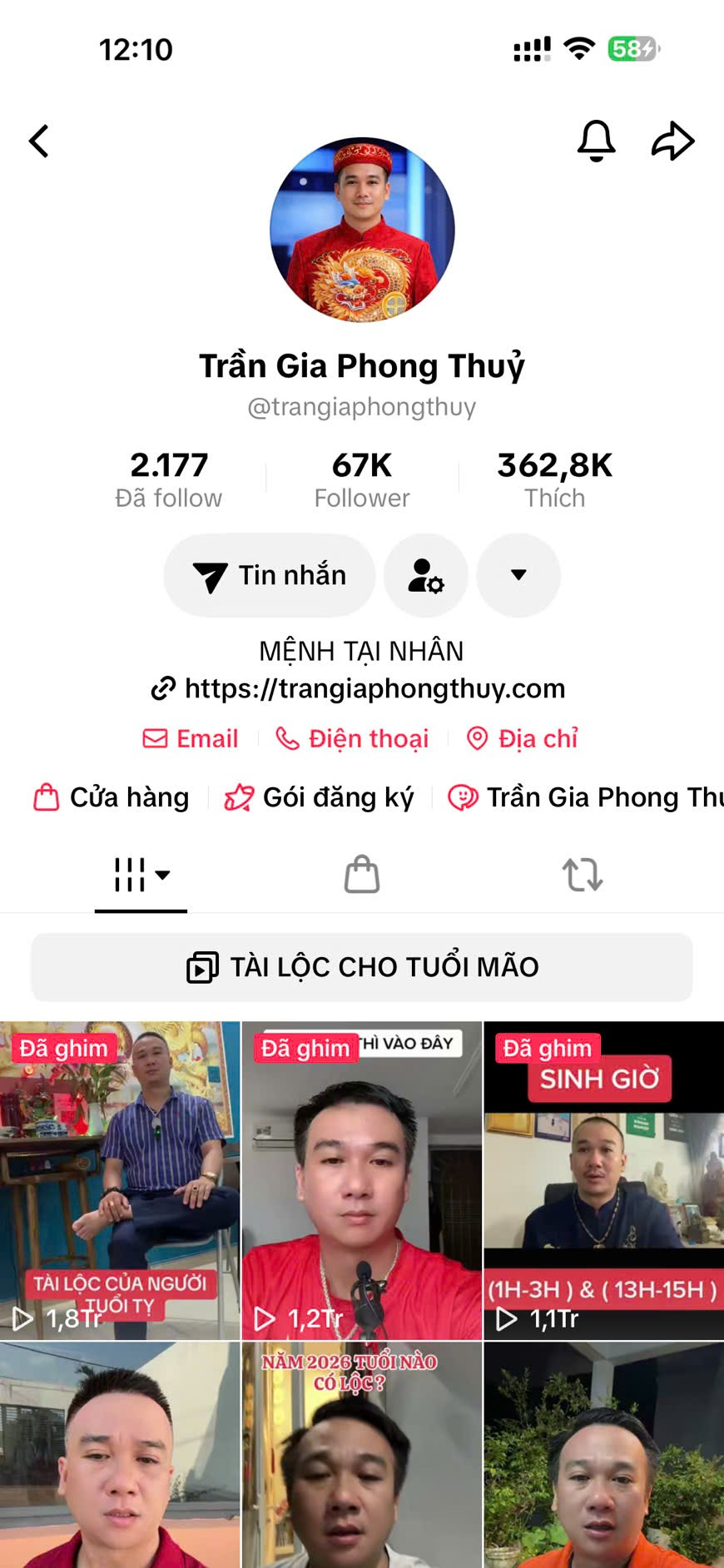Tap the Điện thoại phone icon

(287, 738)
